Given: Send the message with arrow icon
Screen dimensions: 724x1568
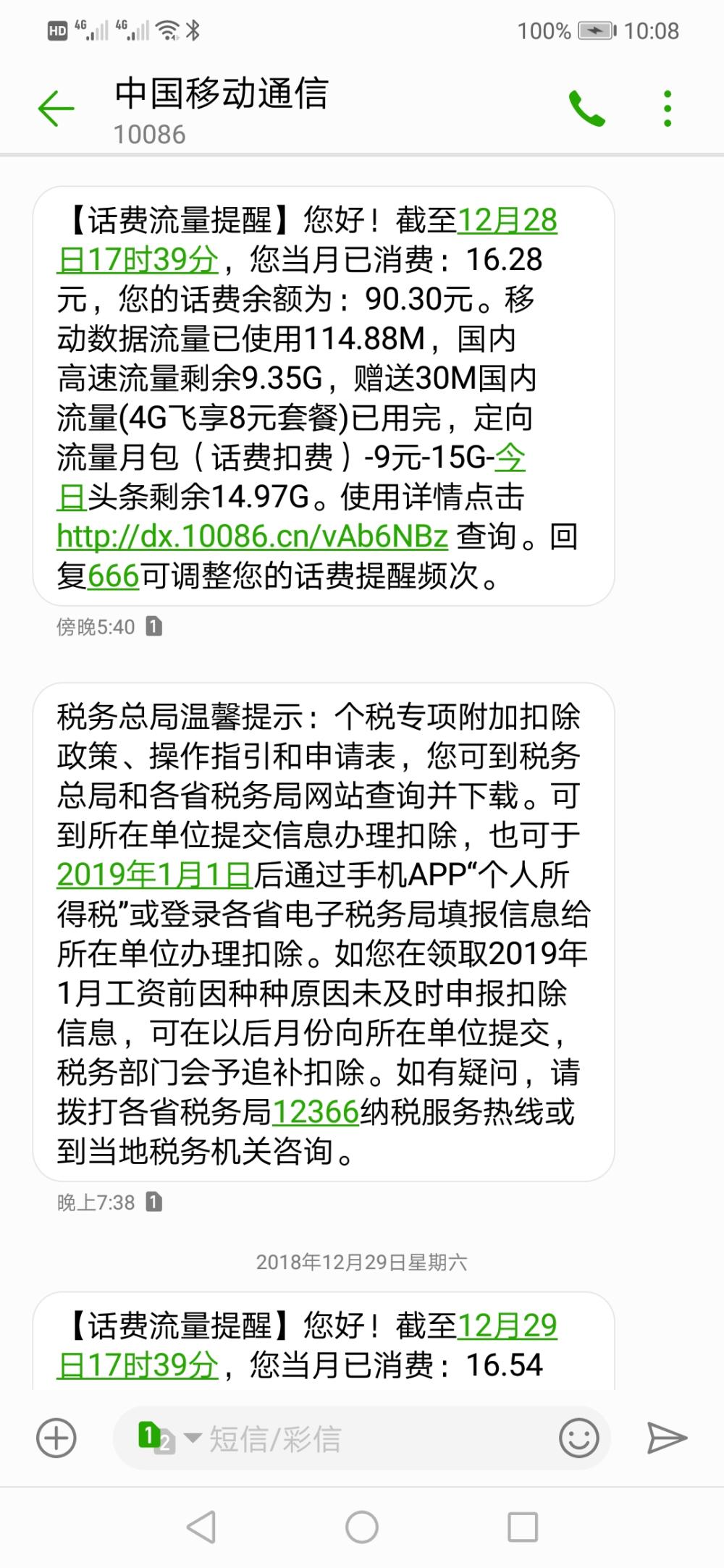Looking at the screenshot, I should point(667,1438).
